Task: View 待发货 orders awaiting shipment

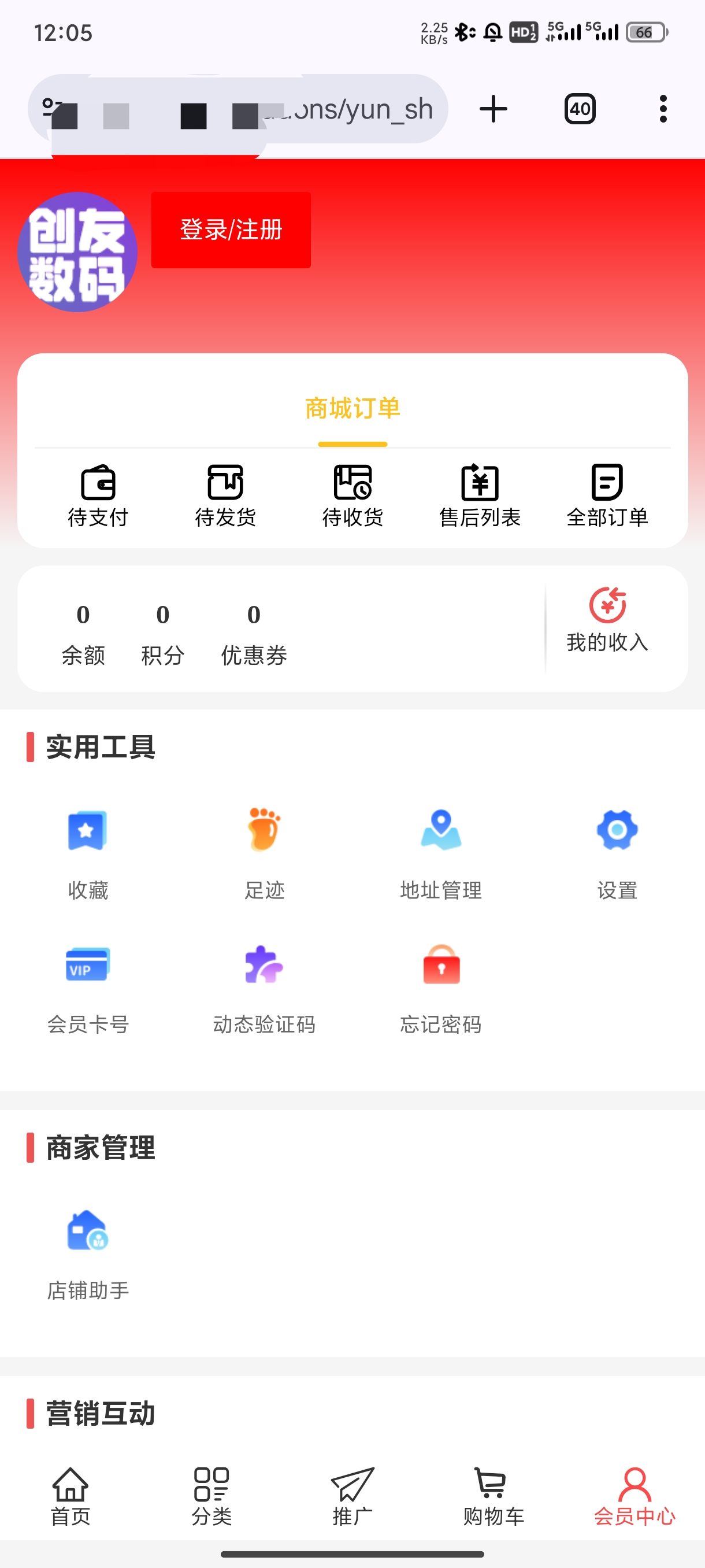Action: pos(225,495)
